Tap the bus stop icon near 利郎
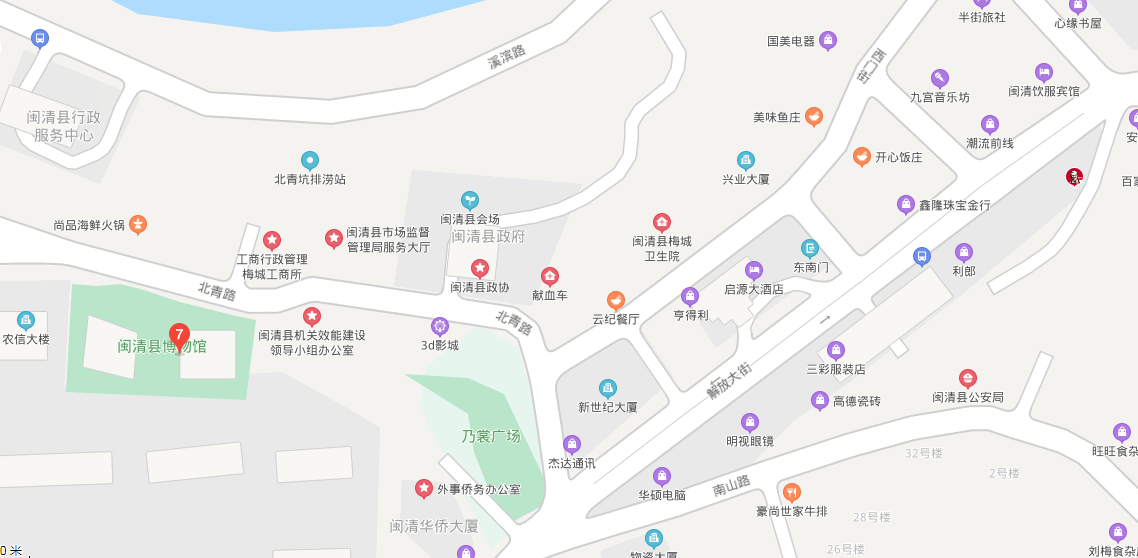The image size is (1138, 558). pyautogui.click(x=922, y=257)
